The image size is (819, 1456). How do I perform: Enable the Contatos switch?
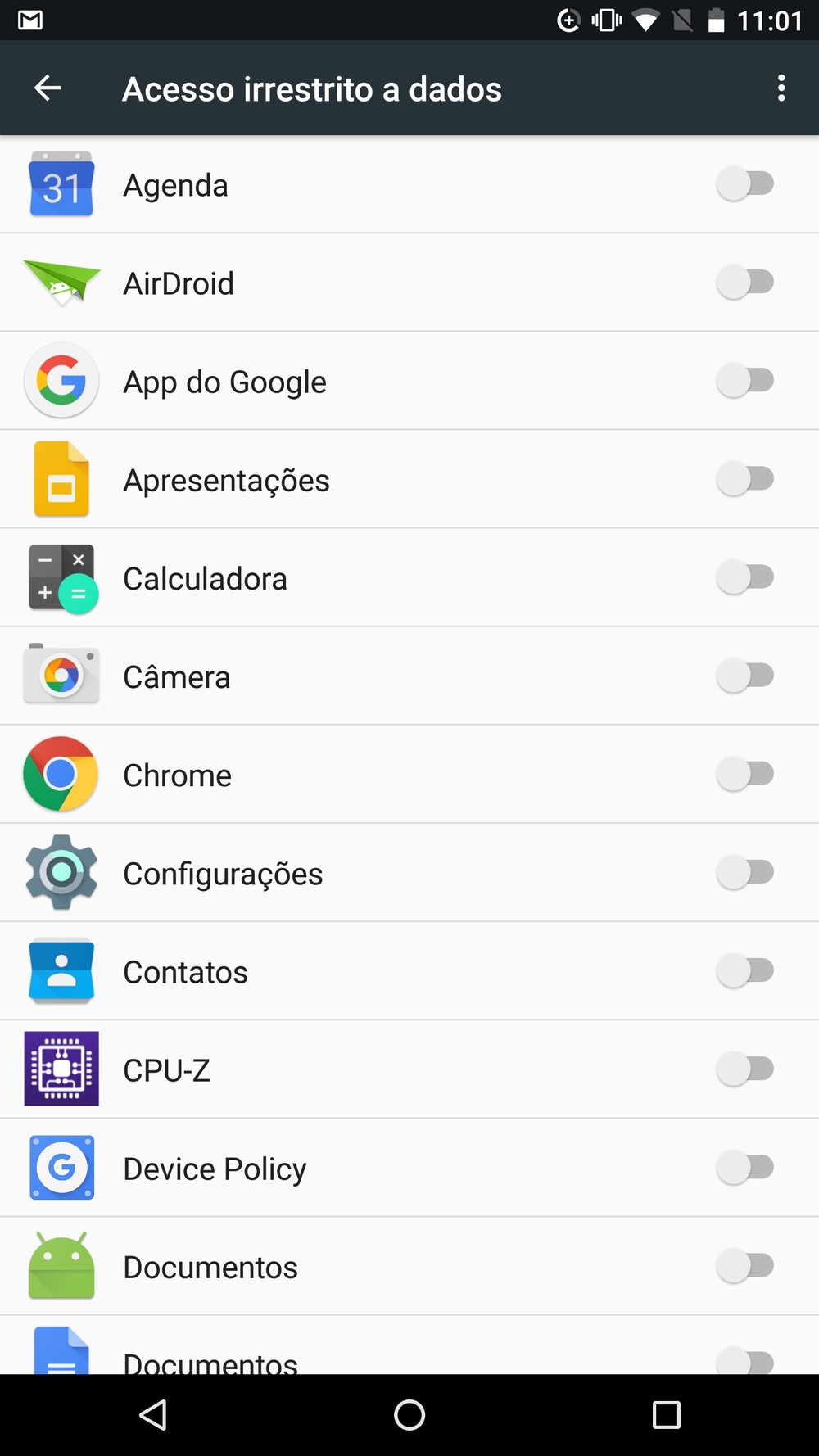(x=745, y=970)
